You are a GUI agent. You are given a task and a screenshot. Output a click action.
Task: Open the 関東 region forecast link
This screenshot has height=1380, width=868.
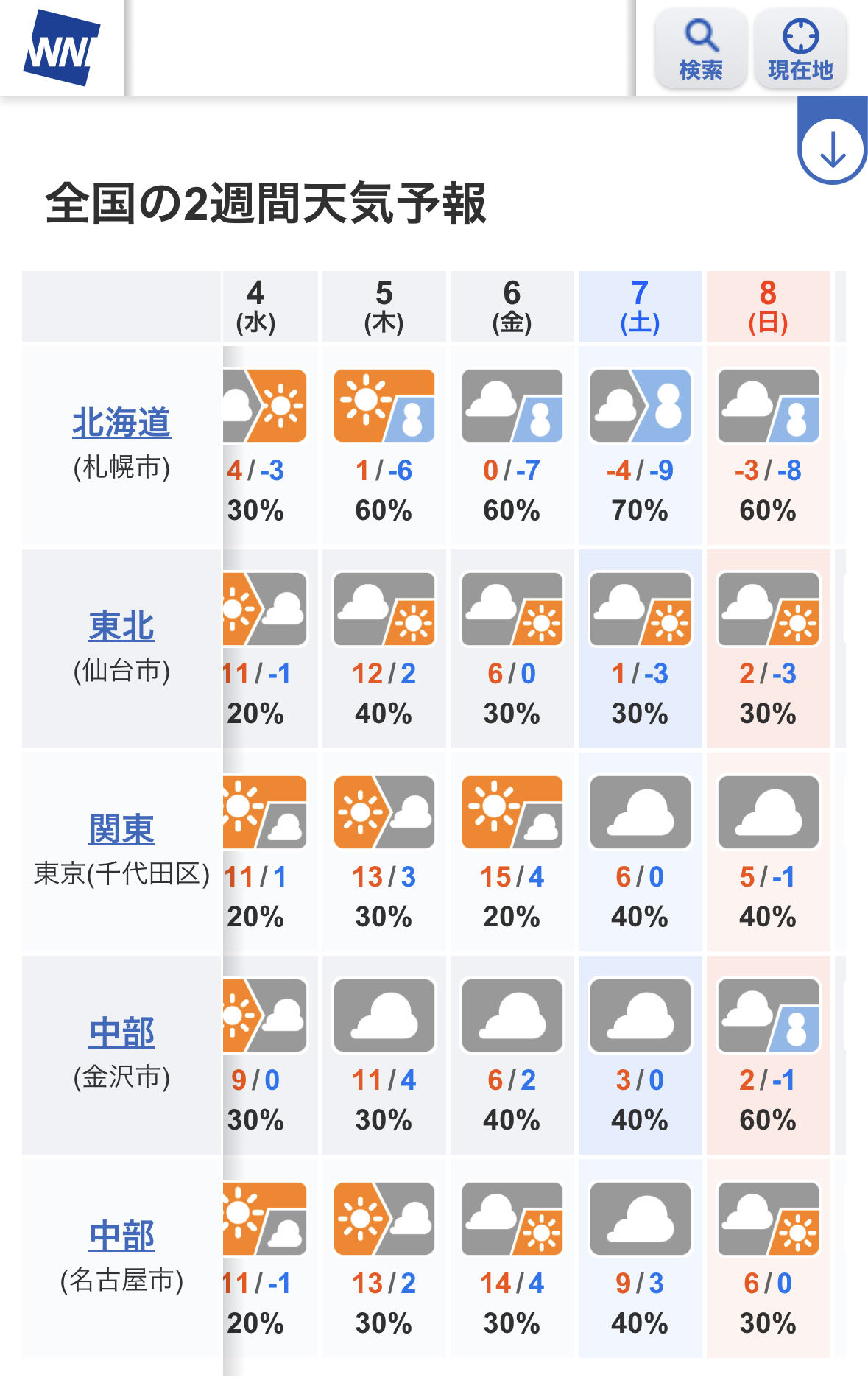pos(121,830)
